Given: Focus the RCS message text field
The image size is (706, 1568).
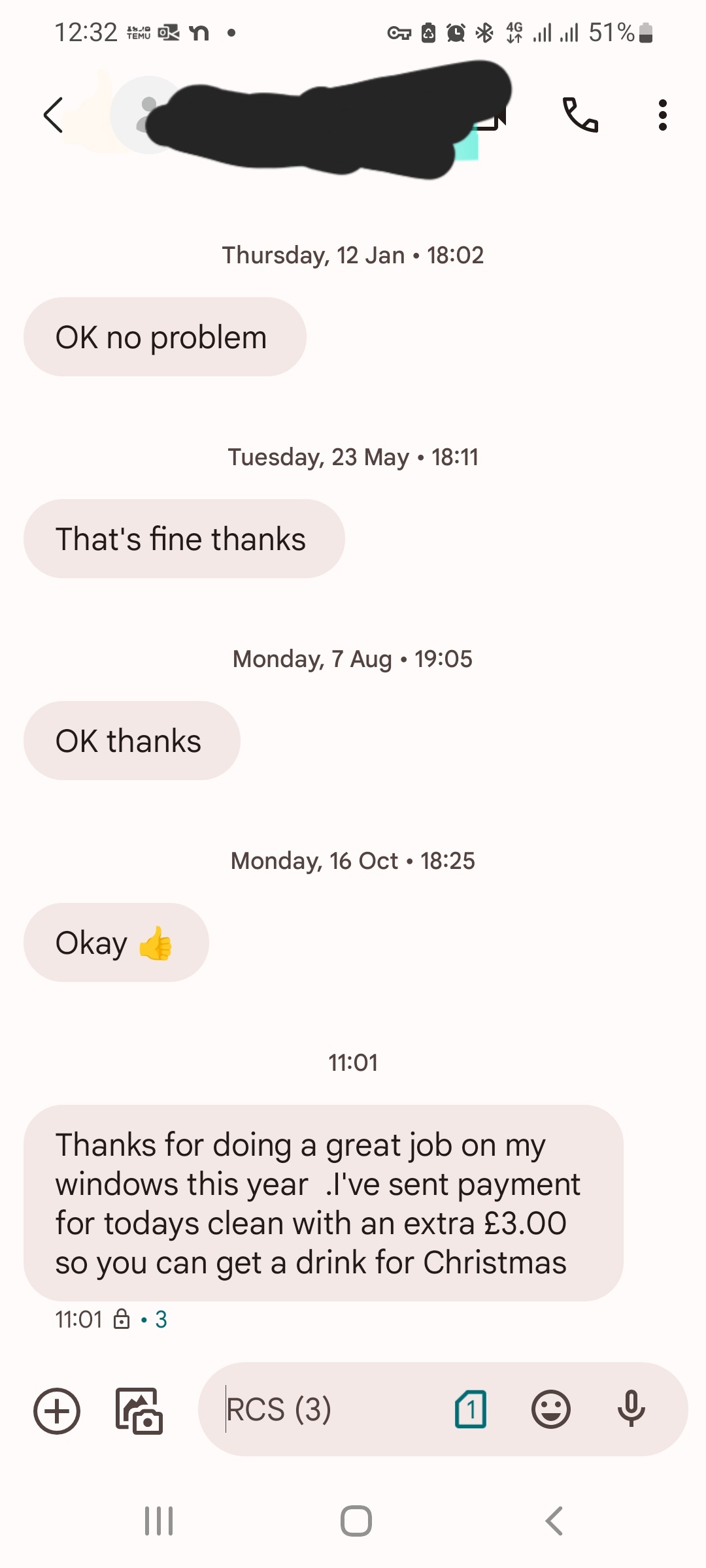Looking at the screenshot, I should tap(327, 1409).
